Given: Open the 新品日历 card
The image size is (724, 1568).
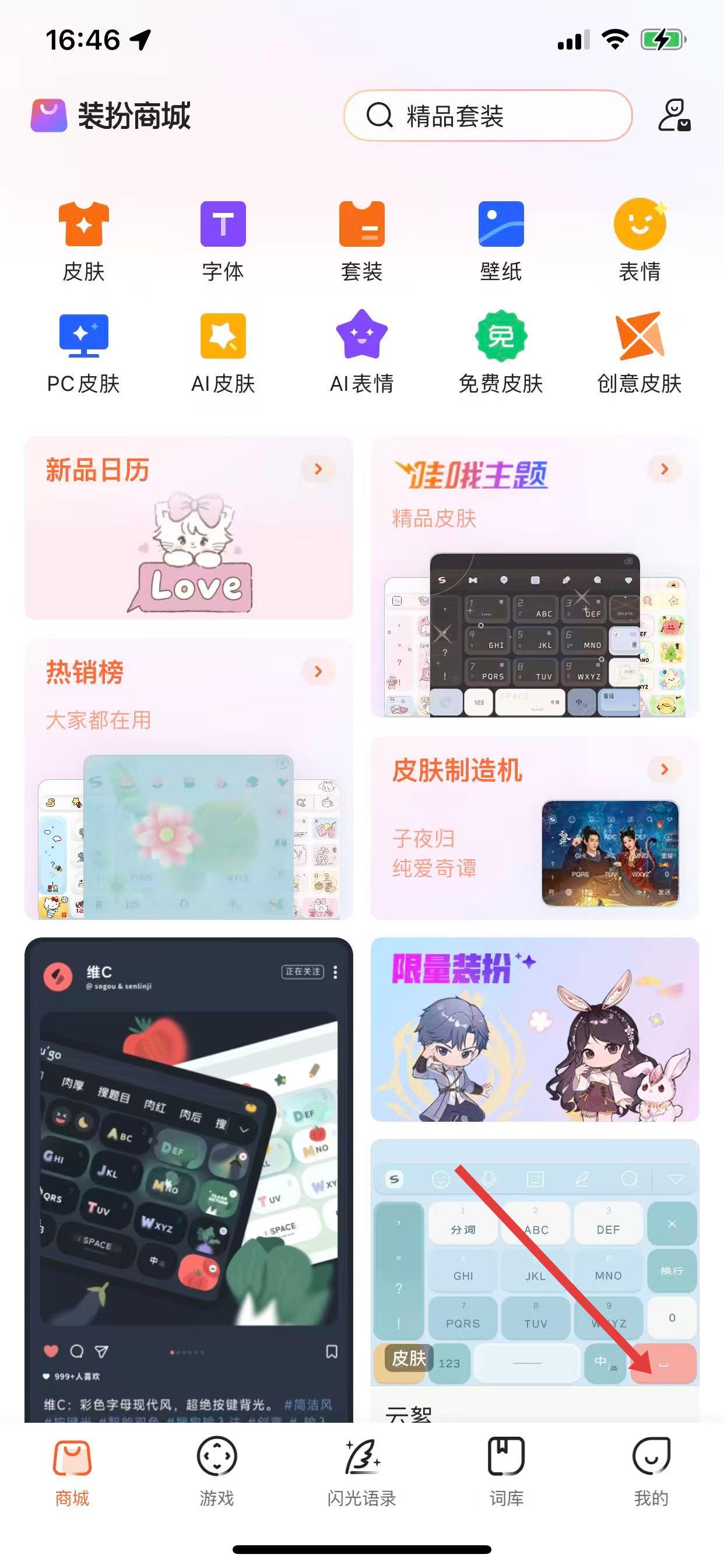Looking at the screenshot, I should coord(189,527).
